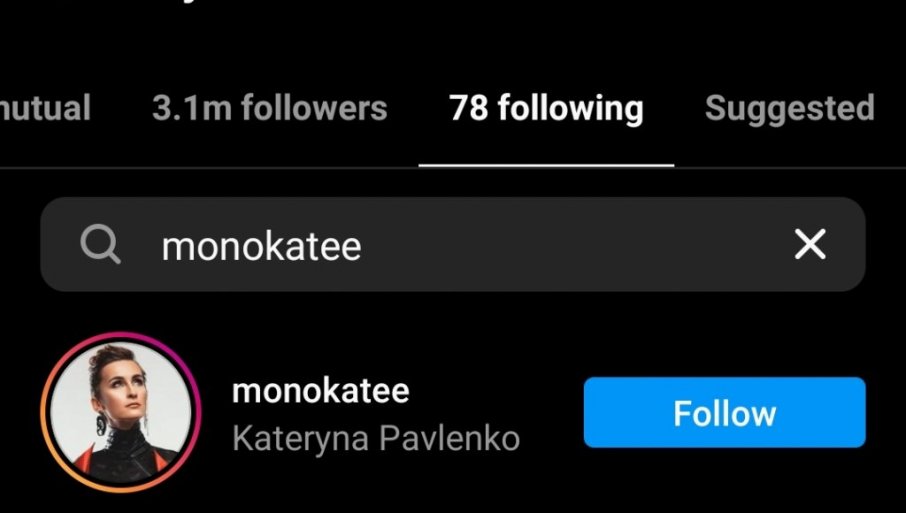Screen dimensions: 906x513
Task: Select the 78 following tab
Action: [x=546, y=108]
